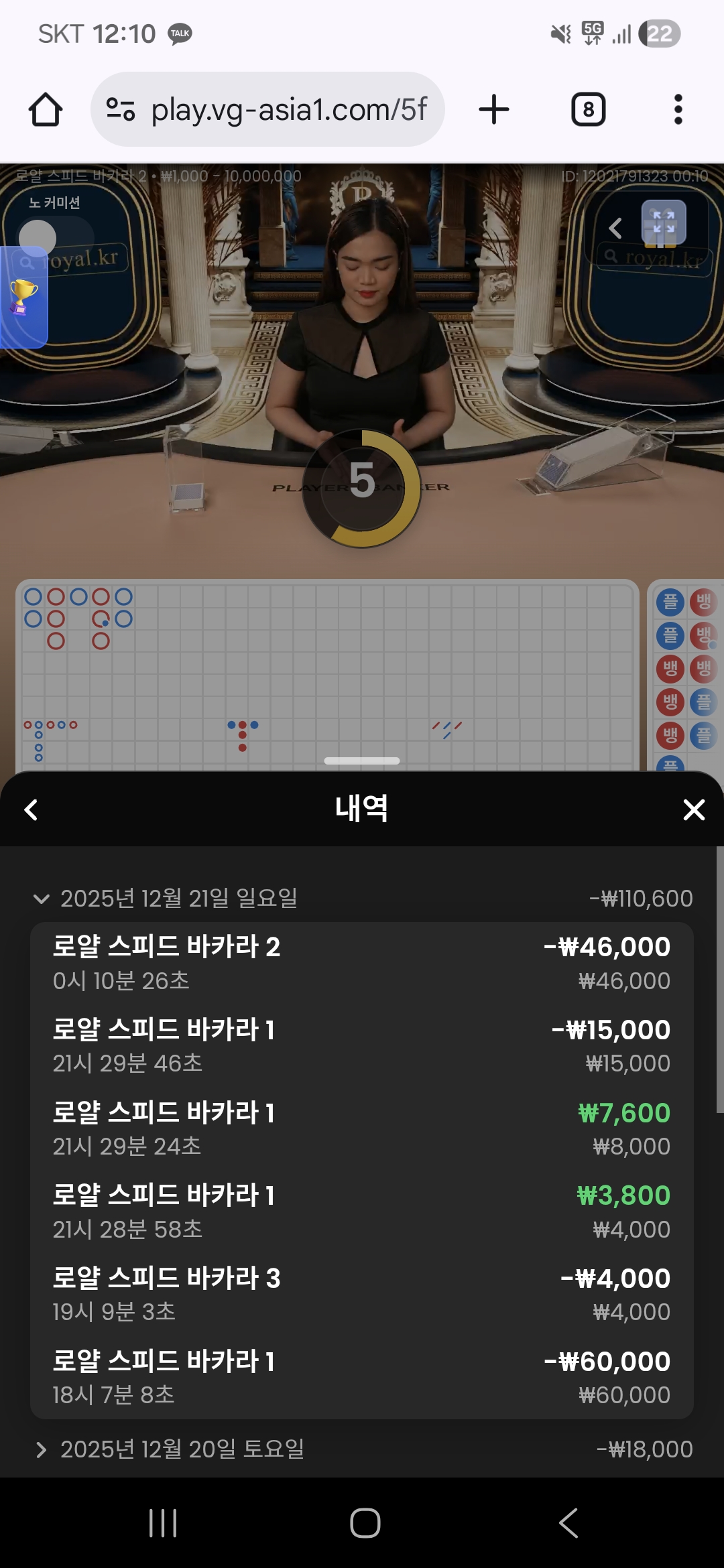
Task: Open a new browser tab
Action: (x=494, y=109)
